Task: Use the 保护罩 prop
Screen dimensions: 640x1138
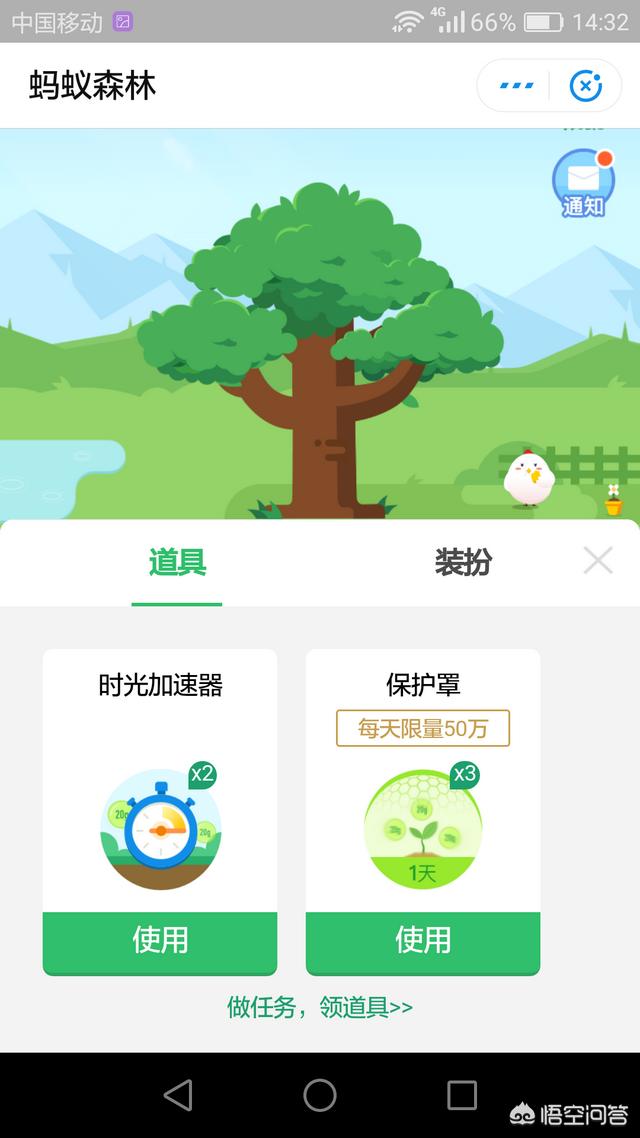Action: pyautogui.click(x=423, y=942)
